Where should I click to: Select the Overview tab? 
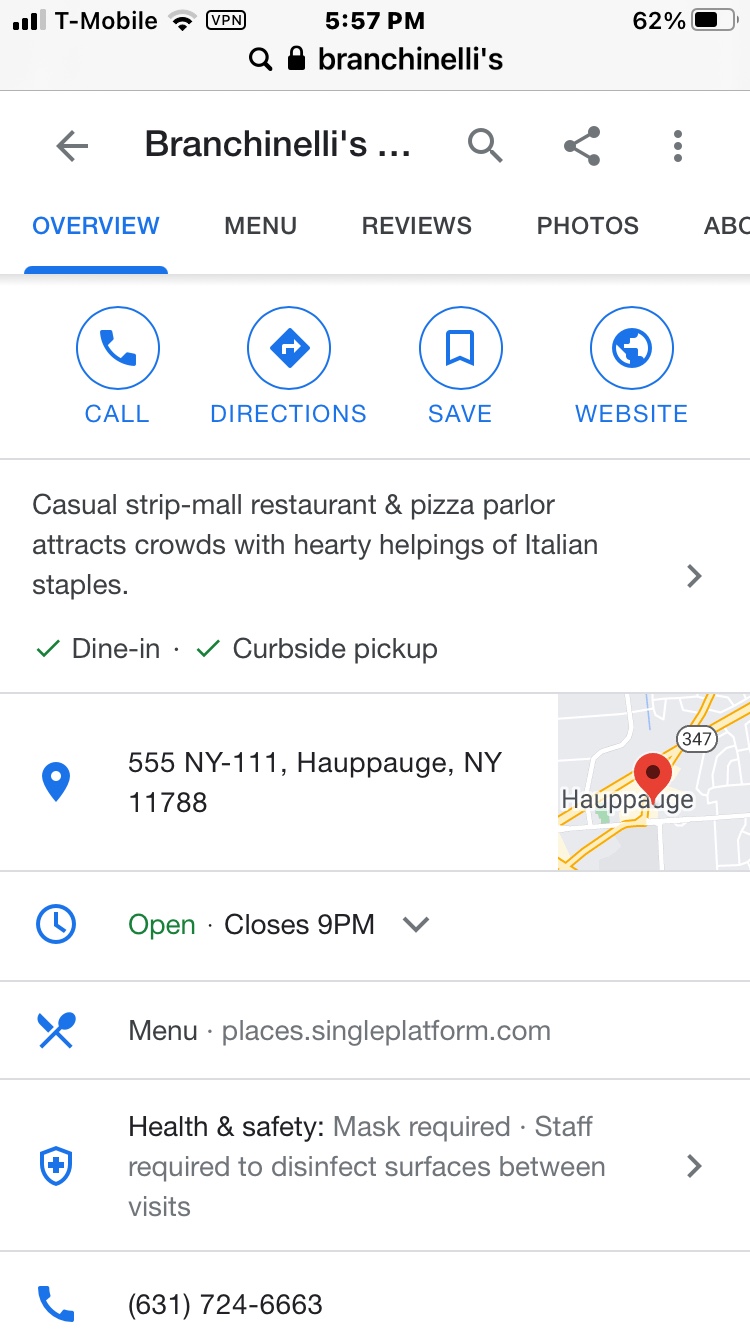[x=96, y=226]
